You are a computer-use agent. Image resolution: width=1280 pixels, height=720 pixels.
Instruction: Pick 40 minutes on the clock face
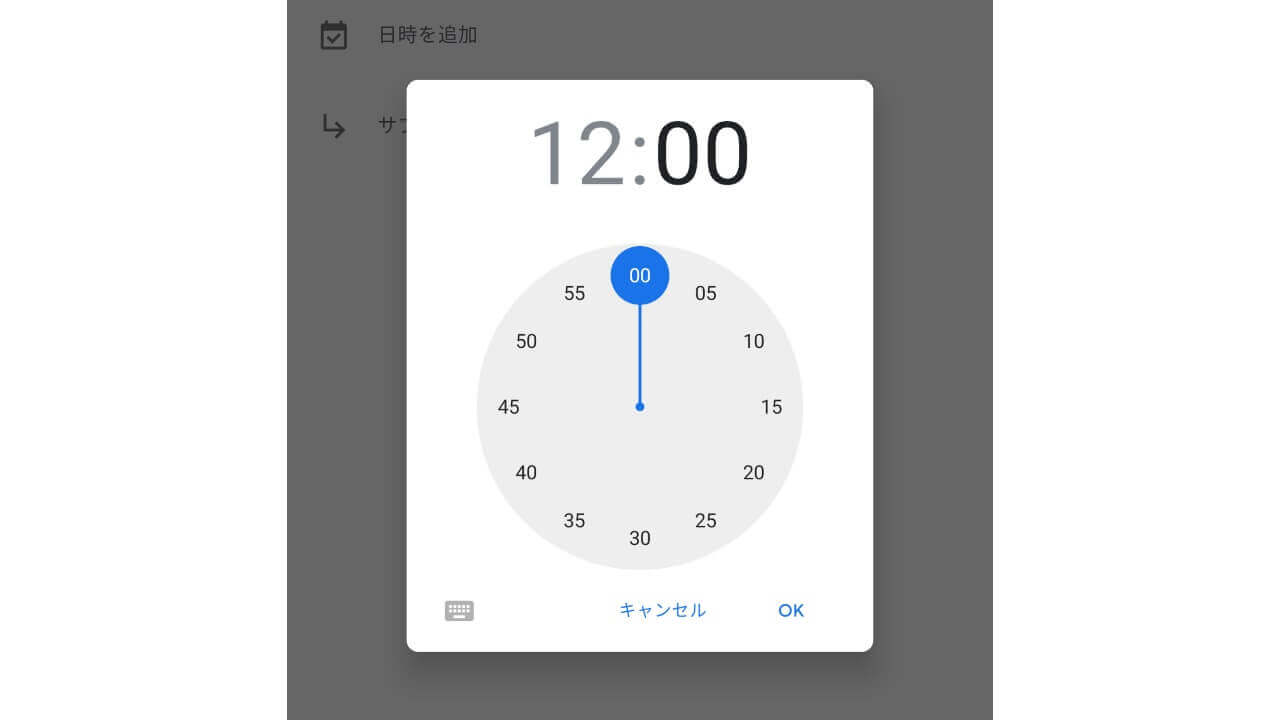tap(526, 473)
